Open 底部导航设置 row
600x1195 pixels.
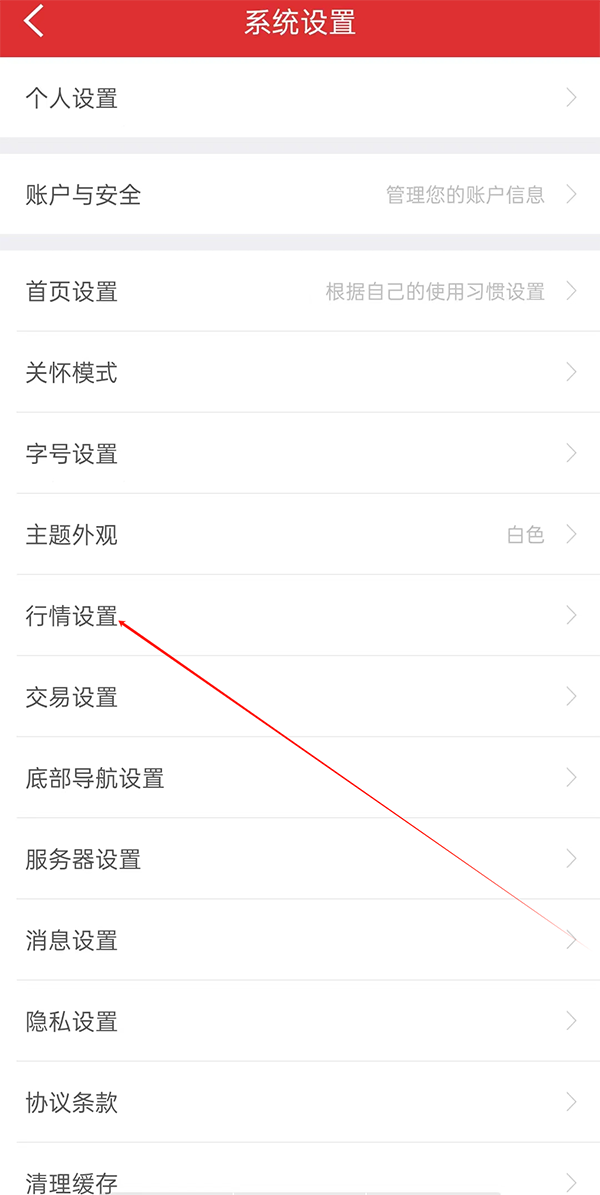(300, 778)
